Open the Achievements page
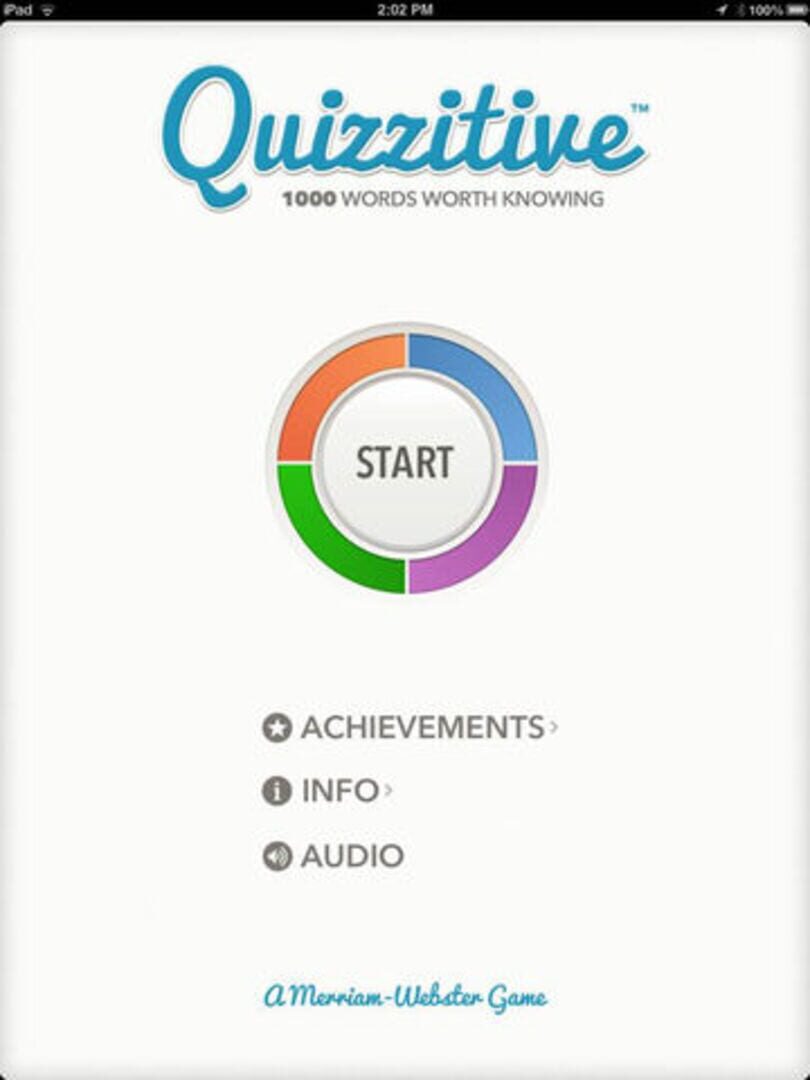This screenshot has width=810, height=1080. click(410, 727)
